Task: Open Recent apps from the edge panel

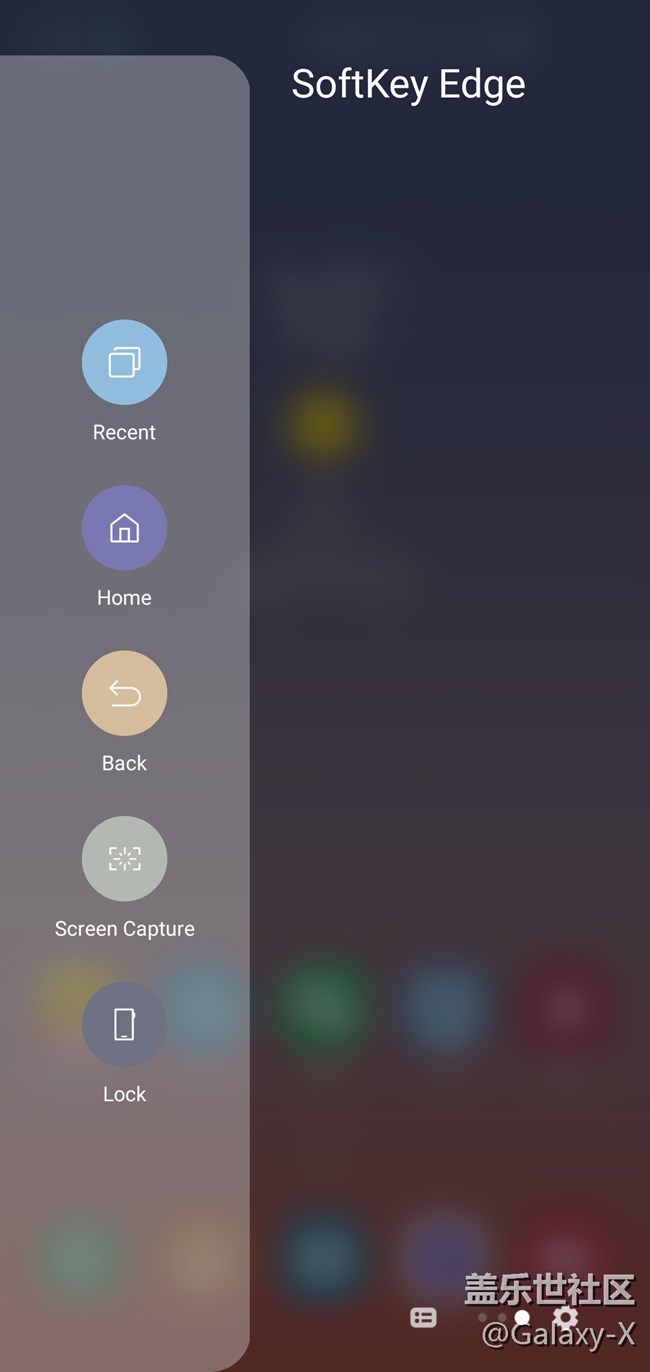Action: (124, 362)
